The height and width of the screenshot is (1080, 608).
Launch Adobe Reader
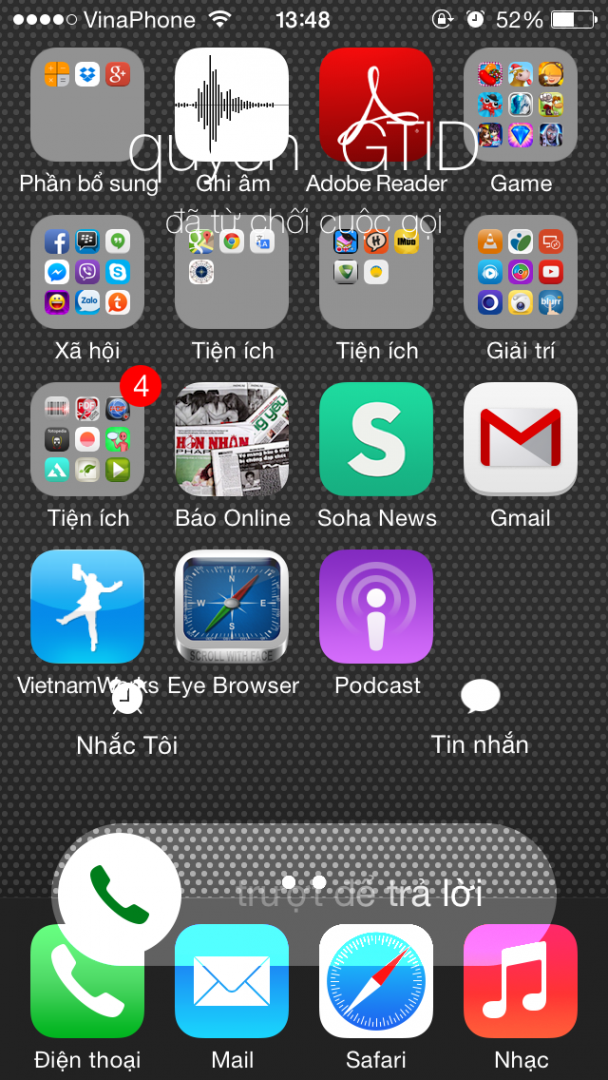pyautogui.click(x=376, y=105)
